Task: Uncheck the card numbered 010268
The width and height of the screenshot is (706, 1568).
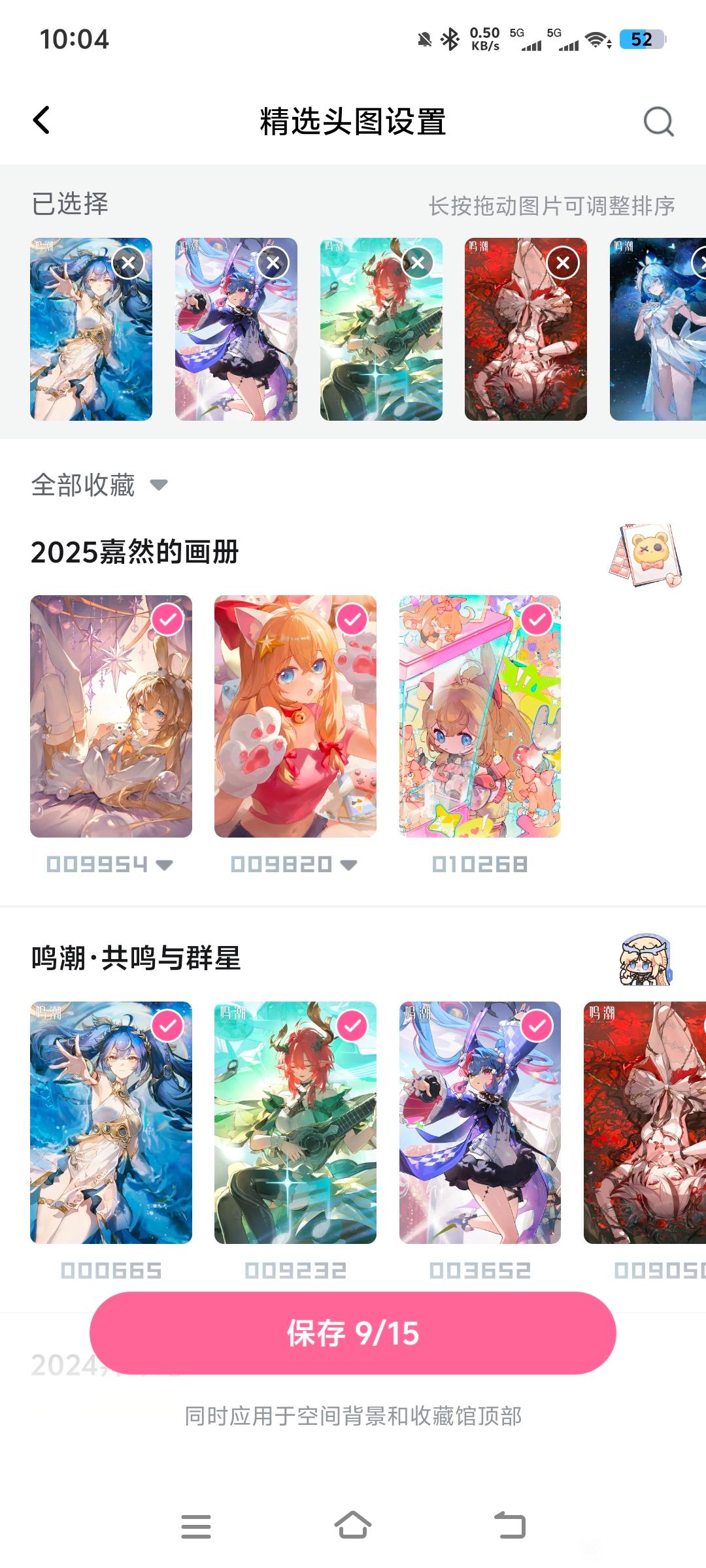Action: coord(537,619)
